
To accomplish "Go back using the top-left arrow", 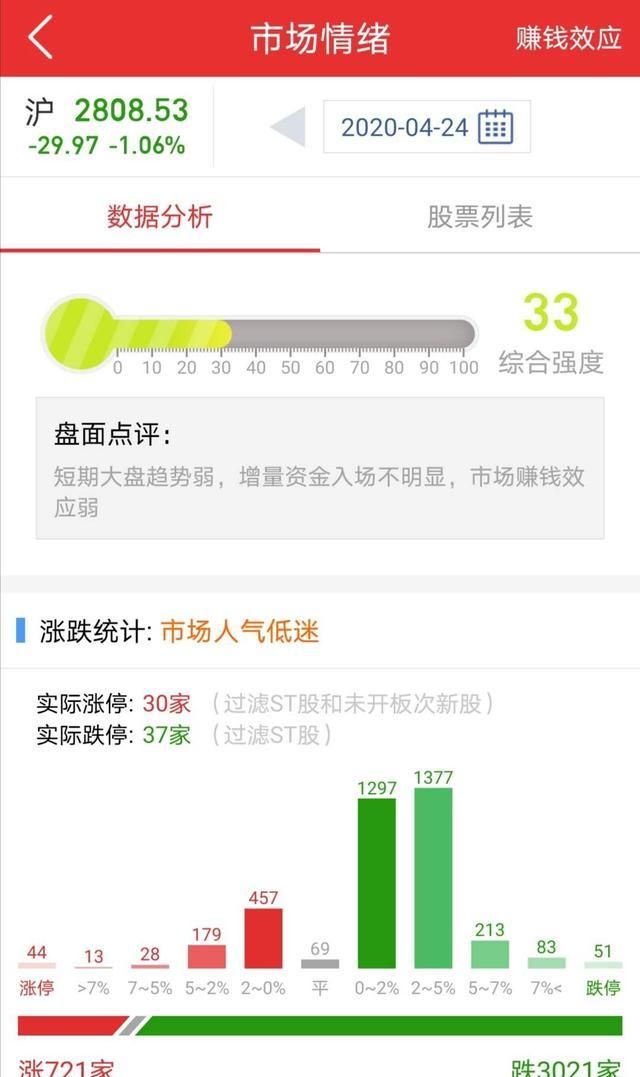I will tap(40, 38).
